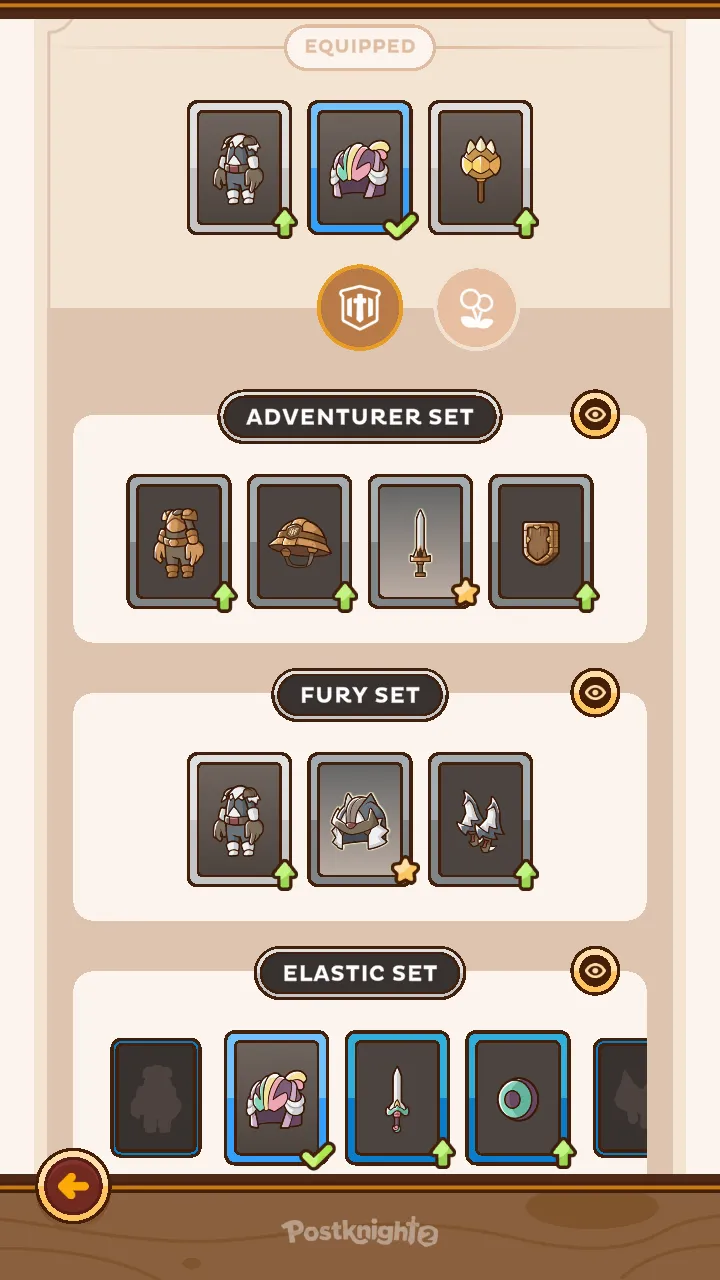Open the Fury Set body armor
Screen dimensions: 720x1280
point(239,819)
